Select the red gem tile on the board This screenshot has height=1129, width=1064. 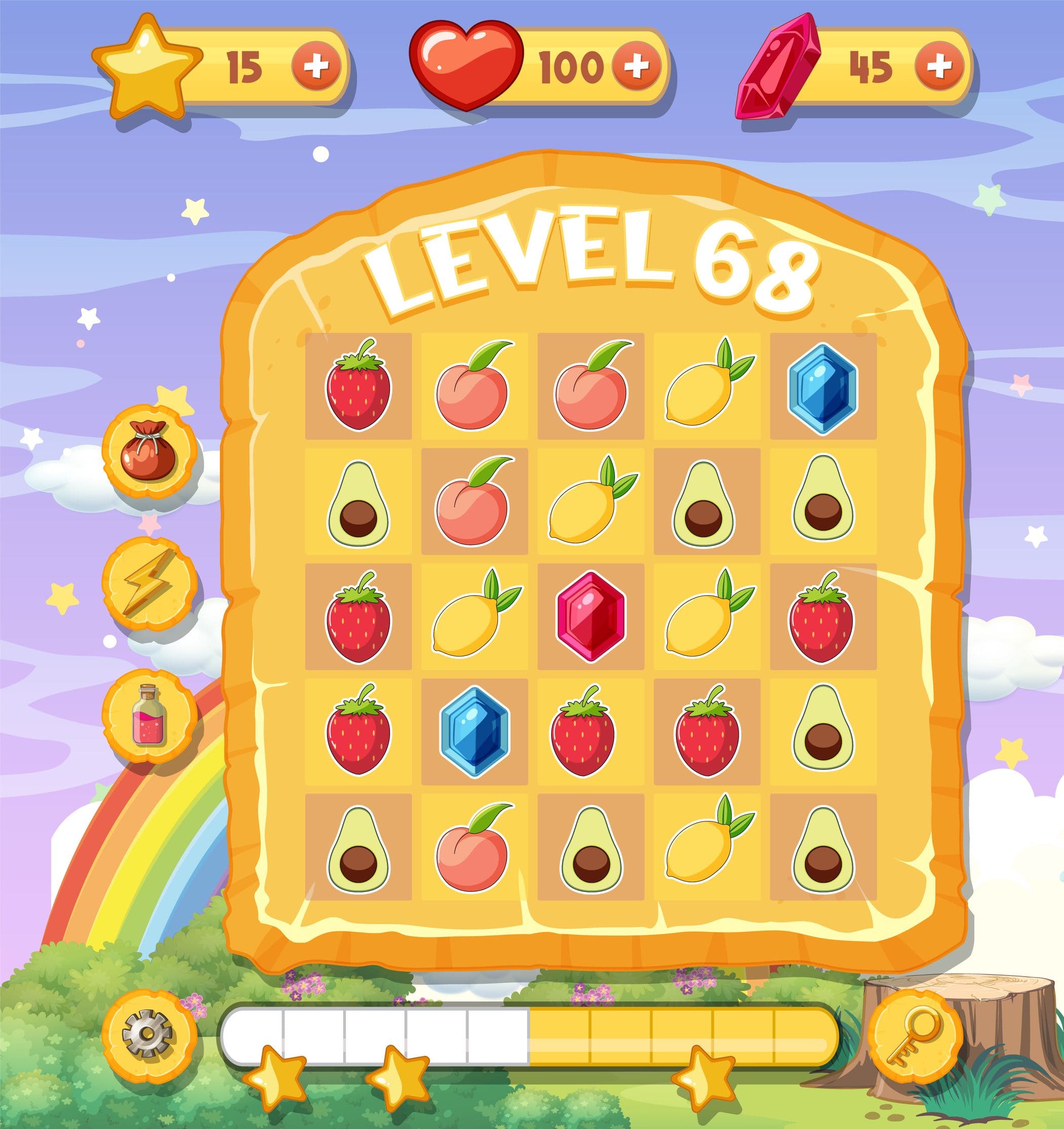coord(590,617)
